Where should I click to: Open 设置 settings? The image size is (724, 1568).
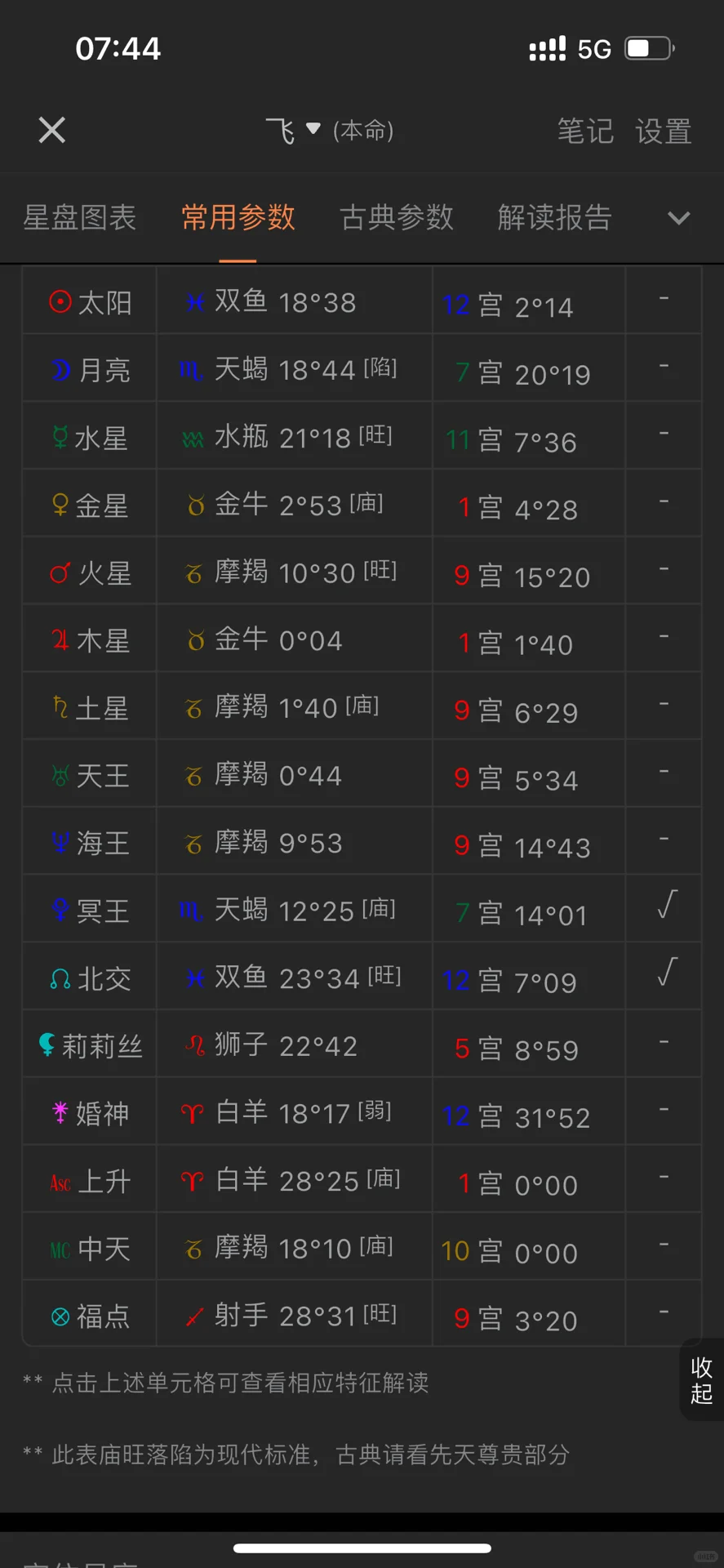point(664,131)
